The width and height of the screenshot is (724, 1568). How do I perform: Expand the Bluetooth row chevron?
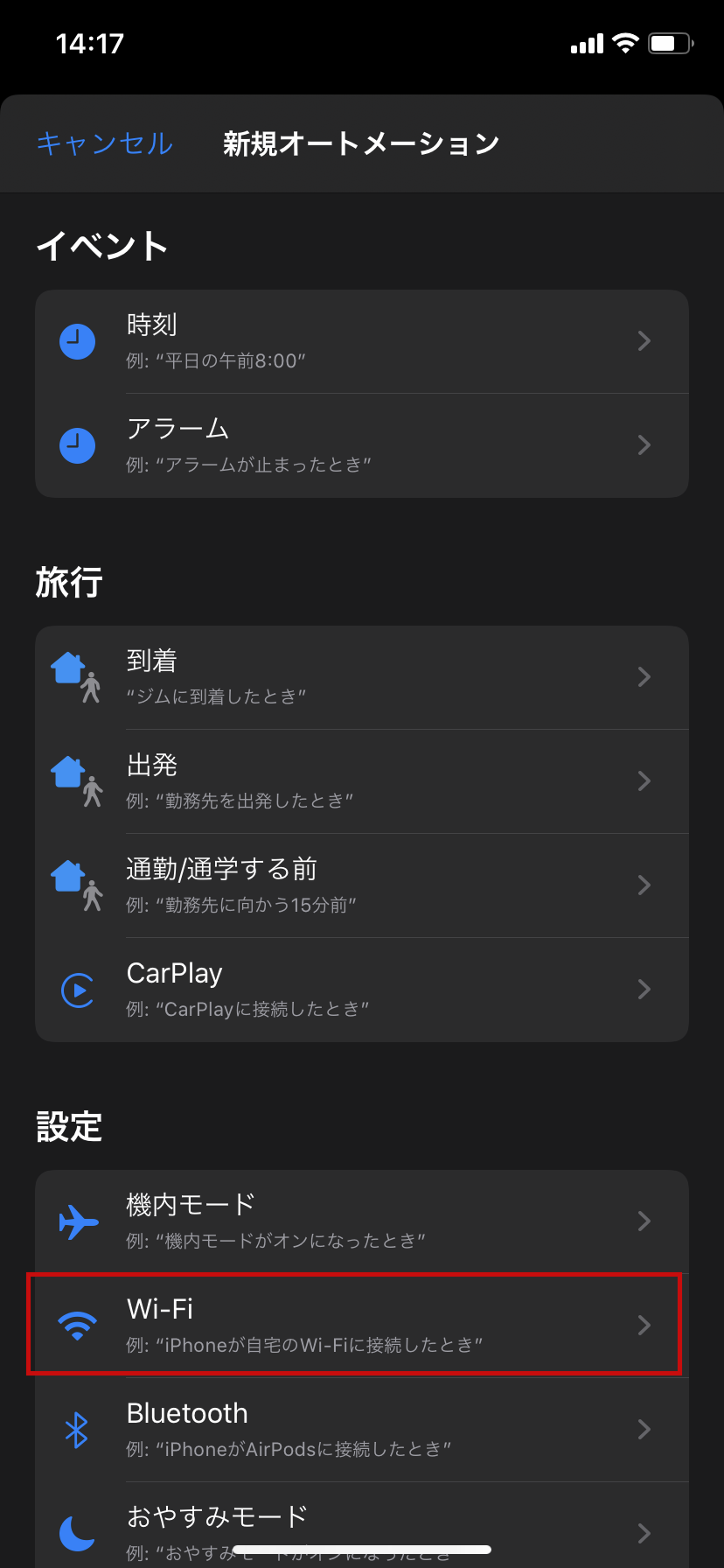pyautogui.click(x=644, y=1429)
